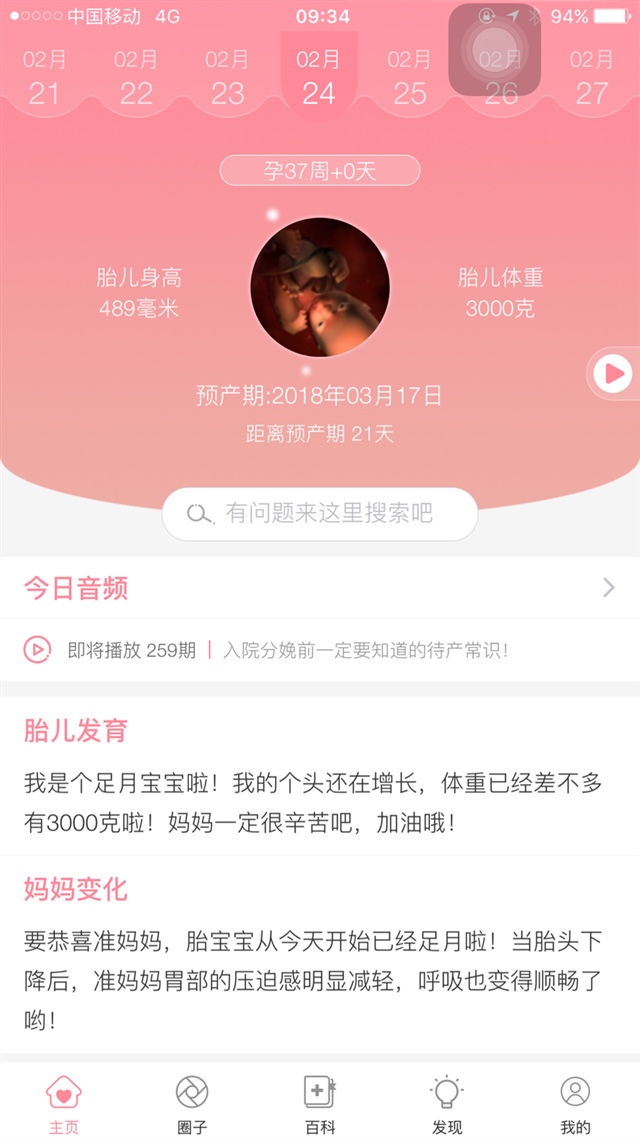Tap the play video button at right edge
The image size is (640, 1138).
click(x=613, y=374)
